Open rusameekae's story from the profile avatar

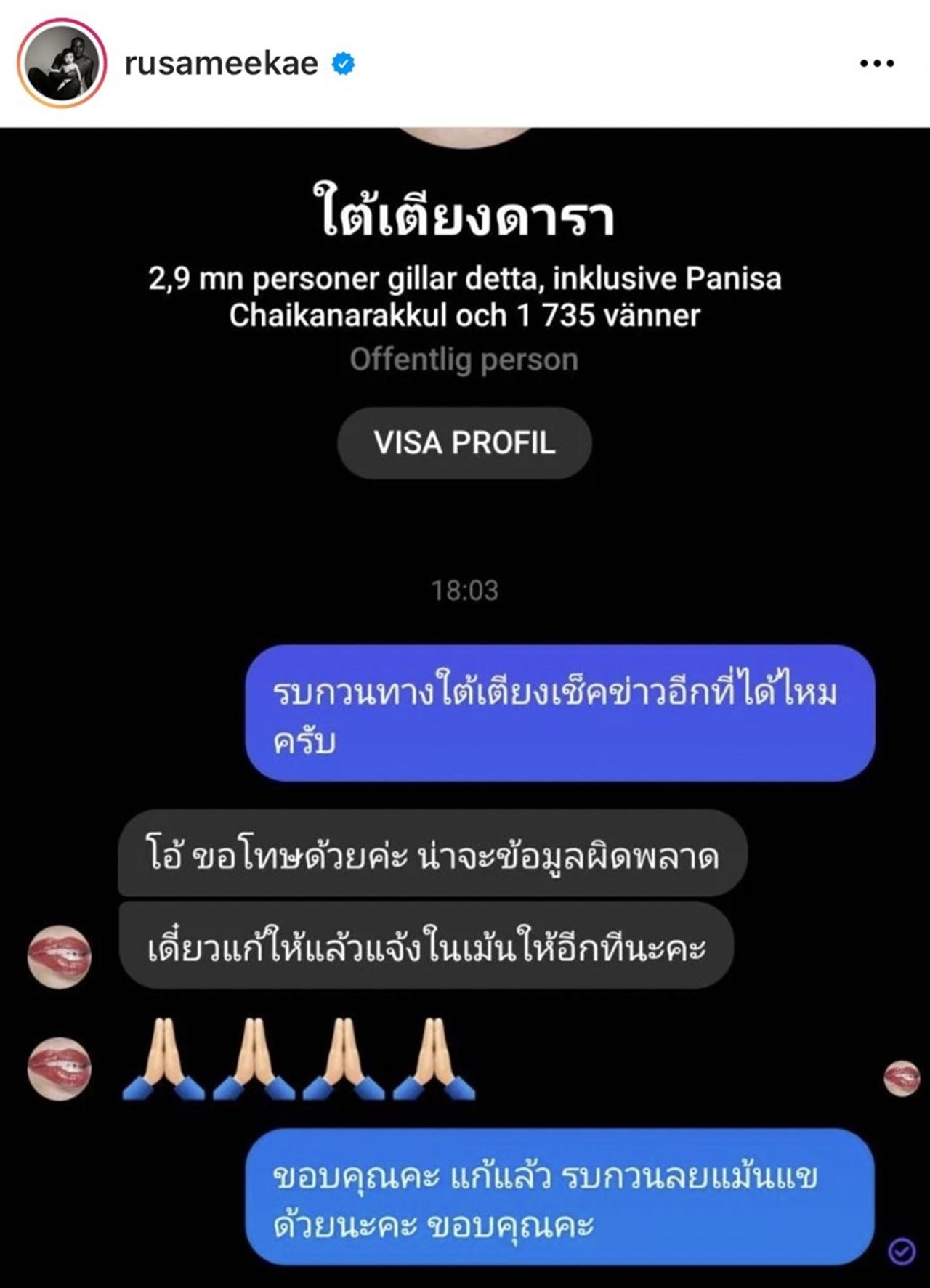(61, 64)
